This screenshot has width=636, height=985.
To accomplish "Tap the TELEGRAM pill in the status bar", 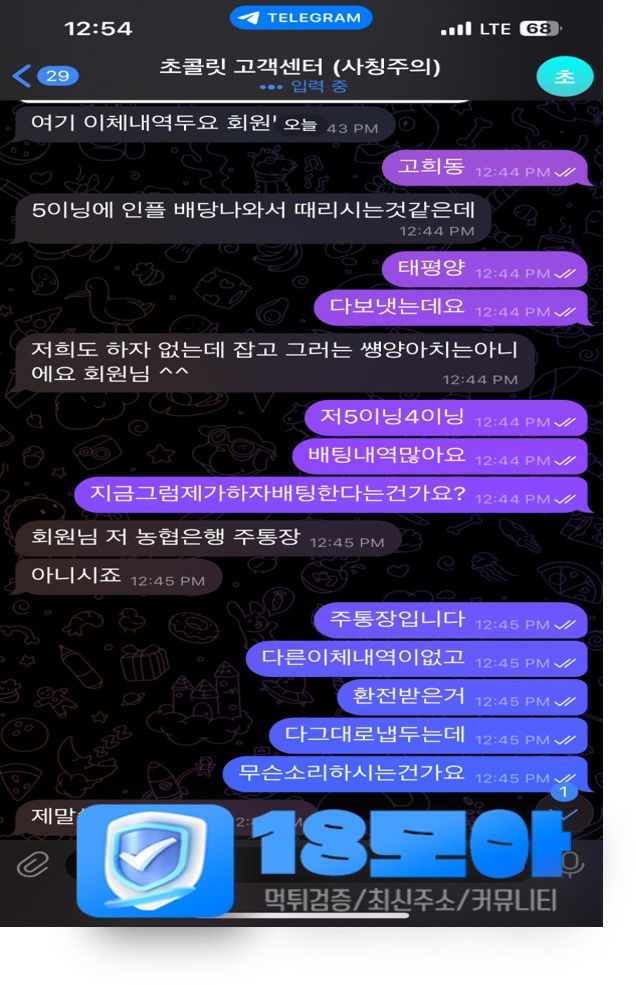I will tap(301, 18).
